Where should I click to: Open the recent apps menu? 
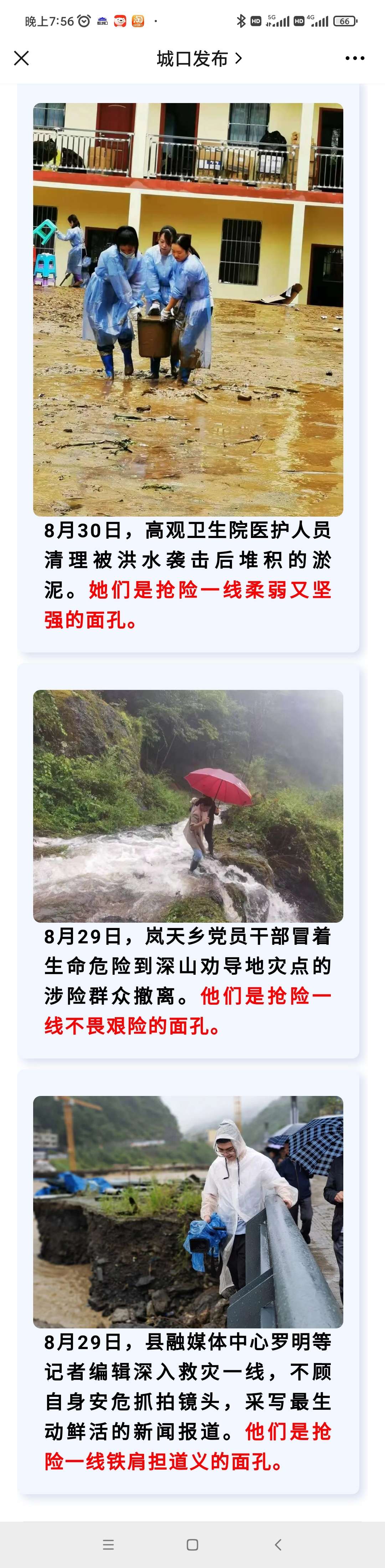click(x=108, y=1544)
